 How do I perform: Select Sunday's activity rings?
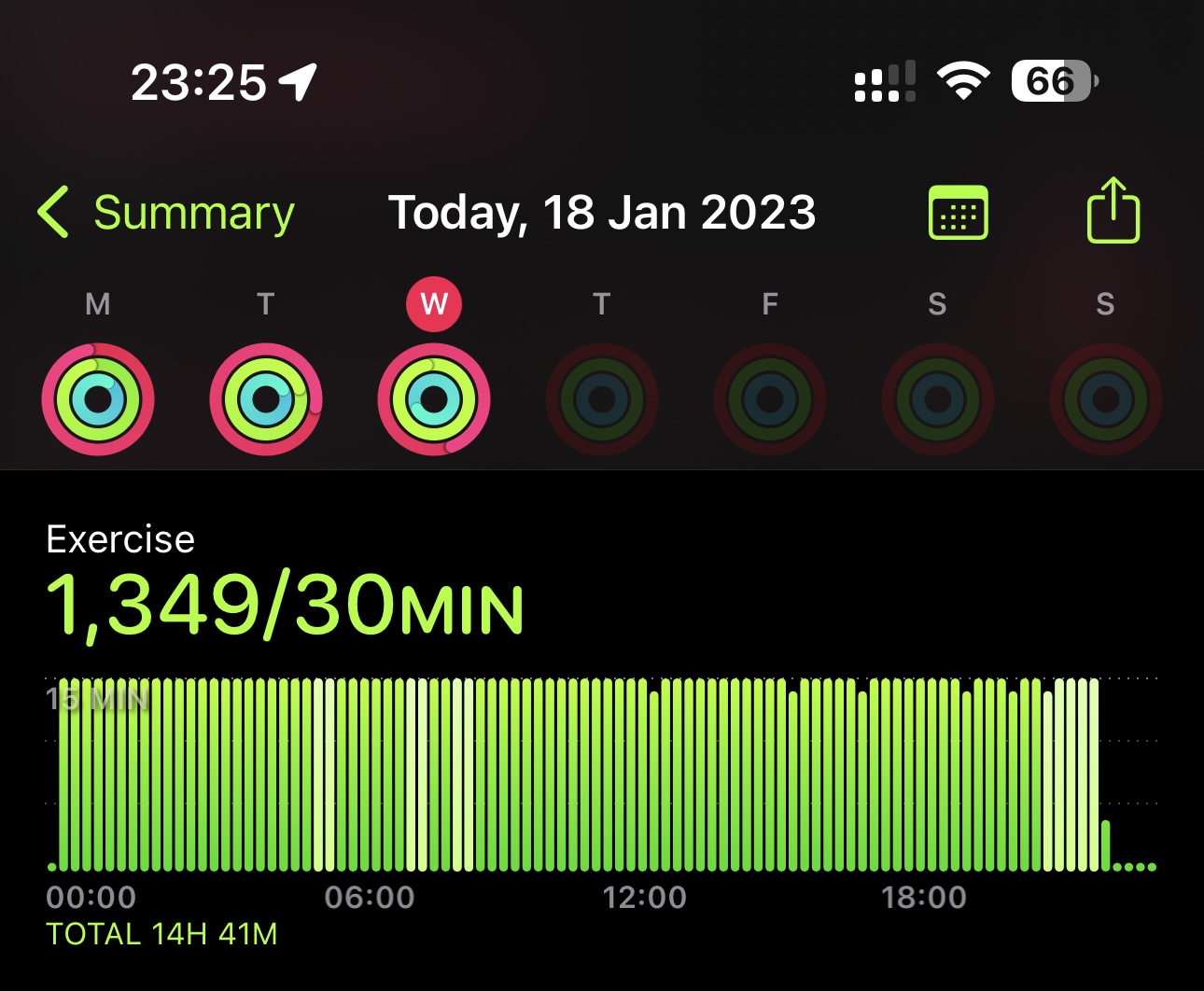[x=1106, y=399]
